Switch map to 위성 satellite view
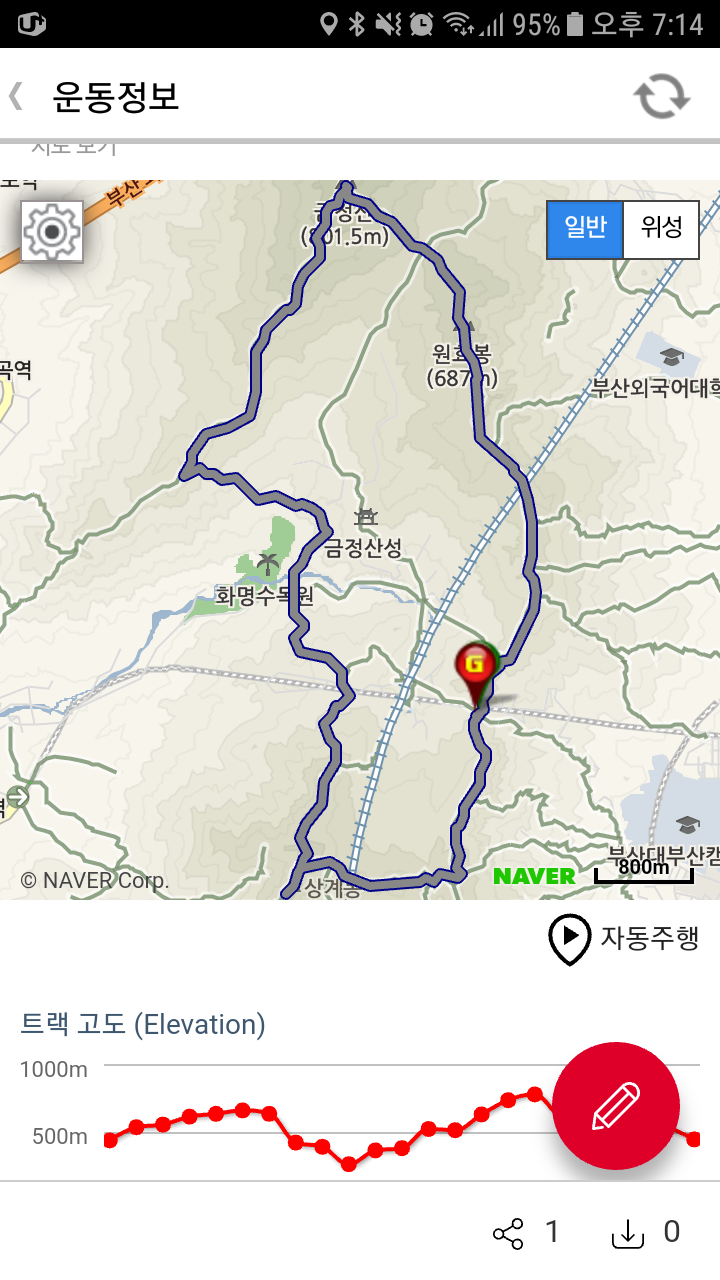The image size is (720, 1280). click(660, 230)
